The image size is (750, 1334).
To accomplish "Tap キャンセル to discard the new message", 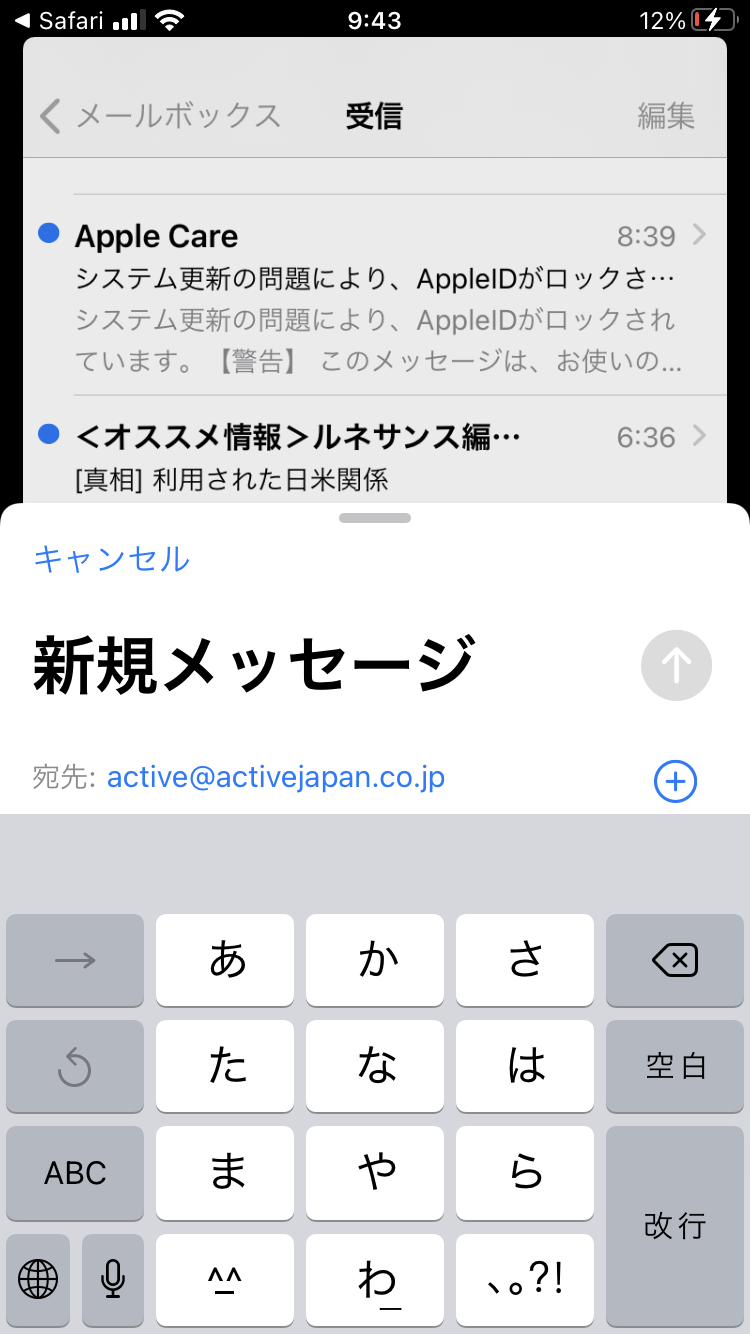I will tap(111, 558).
